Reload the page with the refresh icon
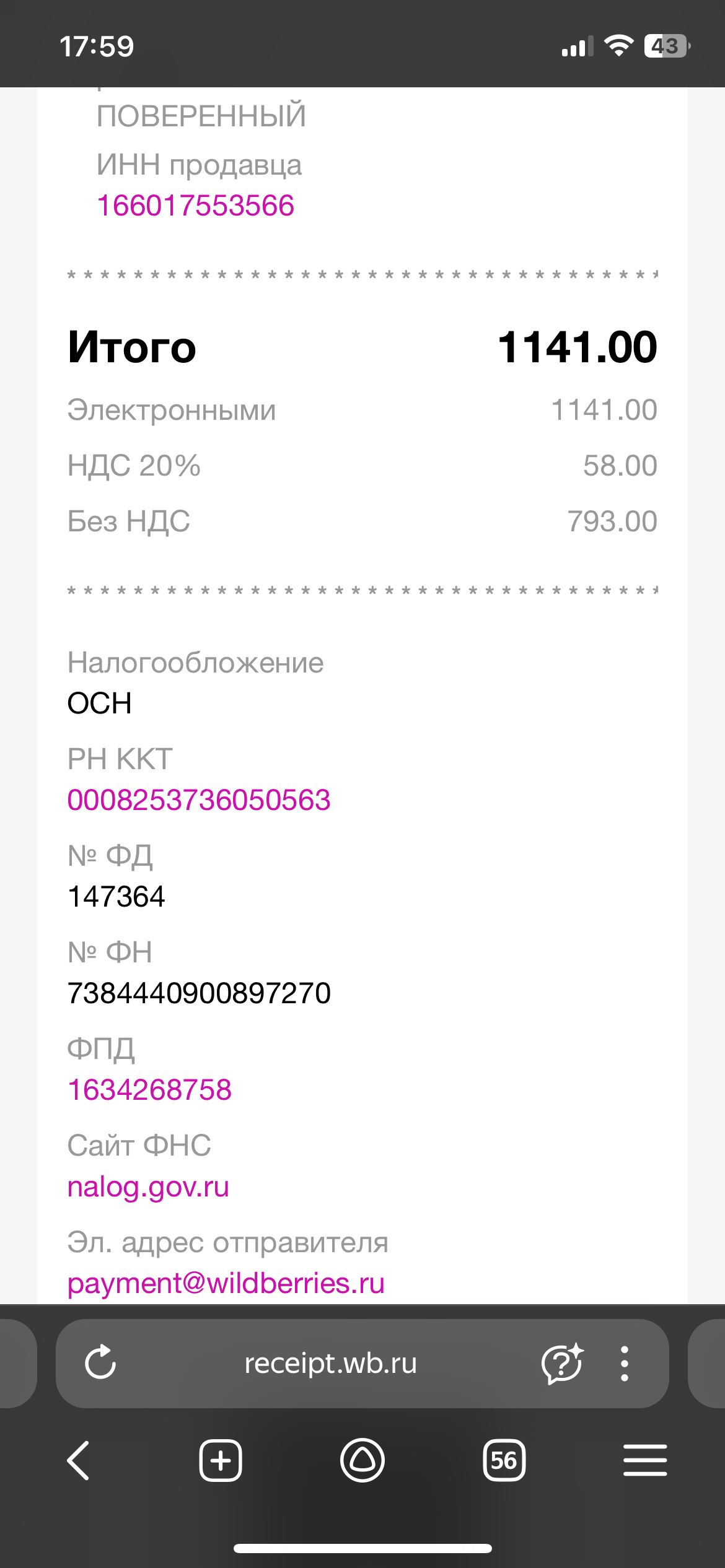The image size is (725, 1568). [100, 1363]
